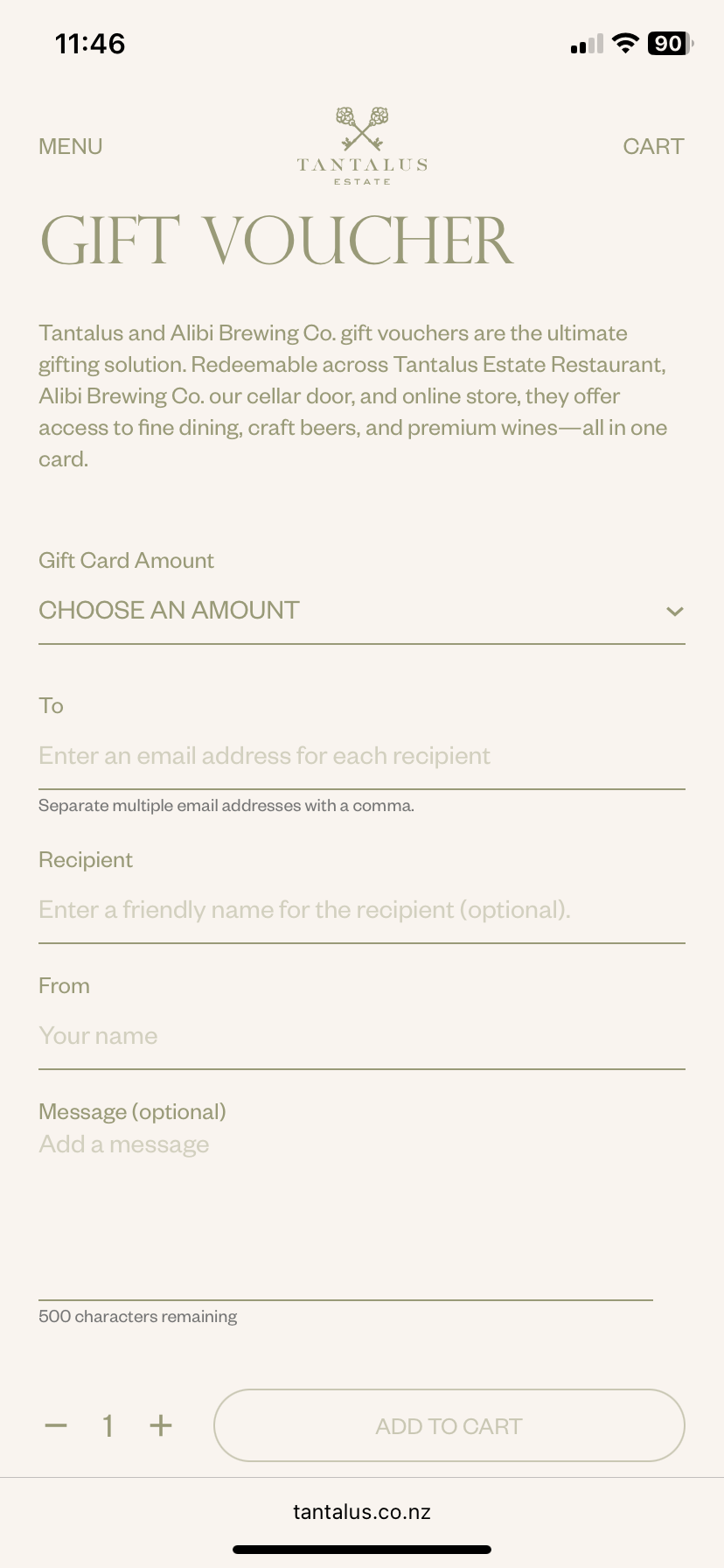Decrease the voucher quantity
This screenshot has height=1568, width=724.
[56, 1426]
